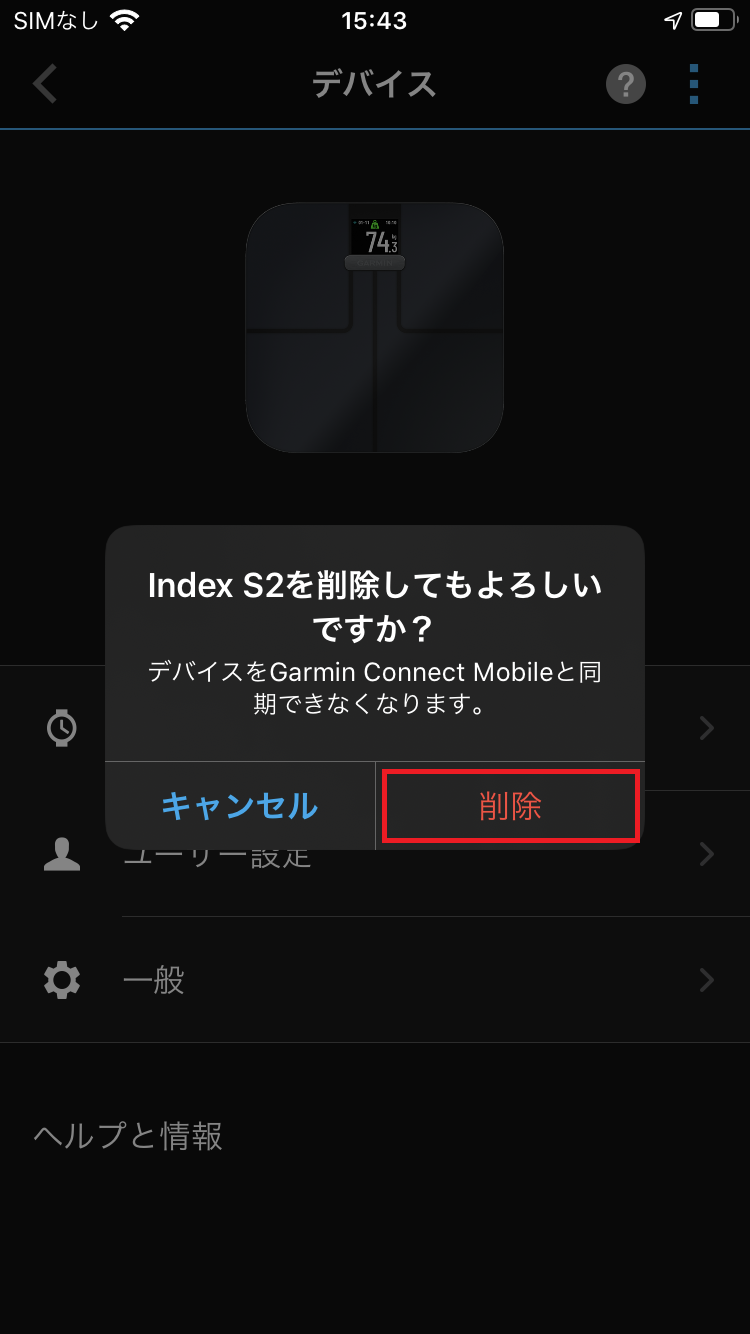This screenshot has height=1334, width=750.
Task: Tap the 15:43 clock display
Action: 375,20
